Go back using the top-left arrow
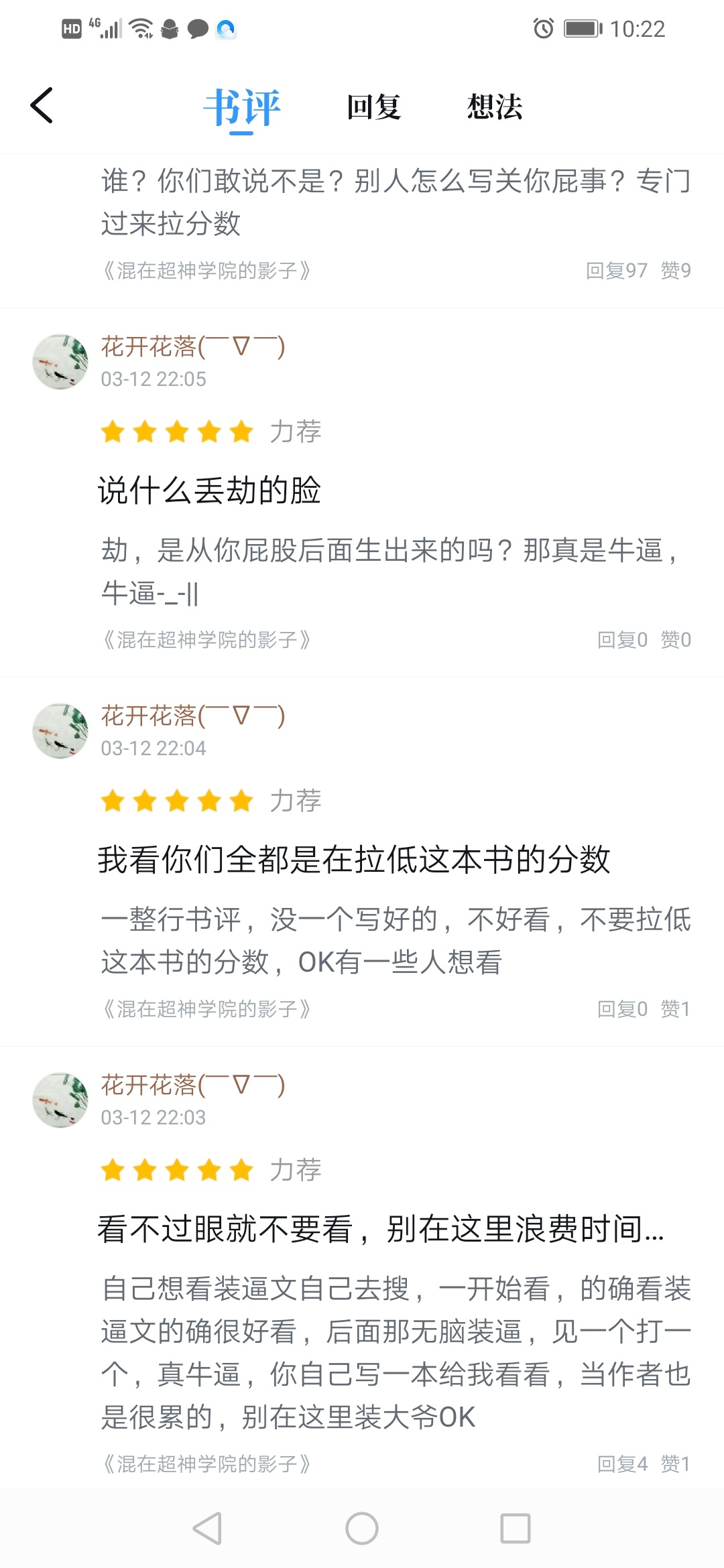 pyautogui.click(x=42, y=106)
